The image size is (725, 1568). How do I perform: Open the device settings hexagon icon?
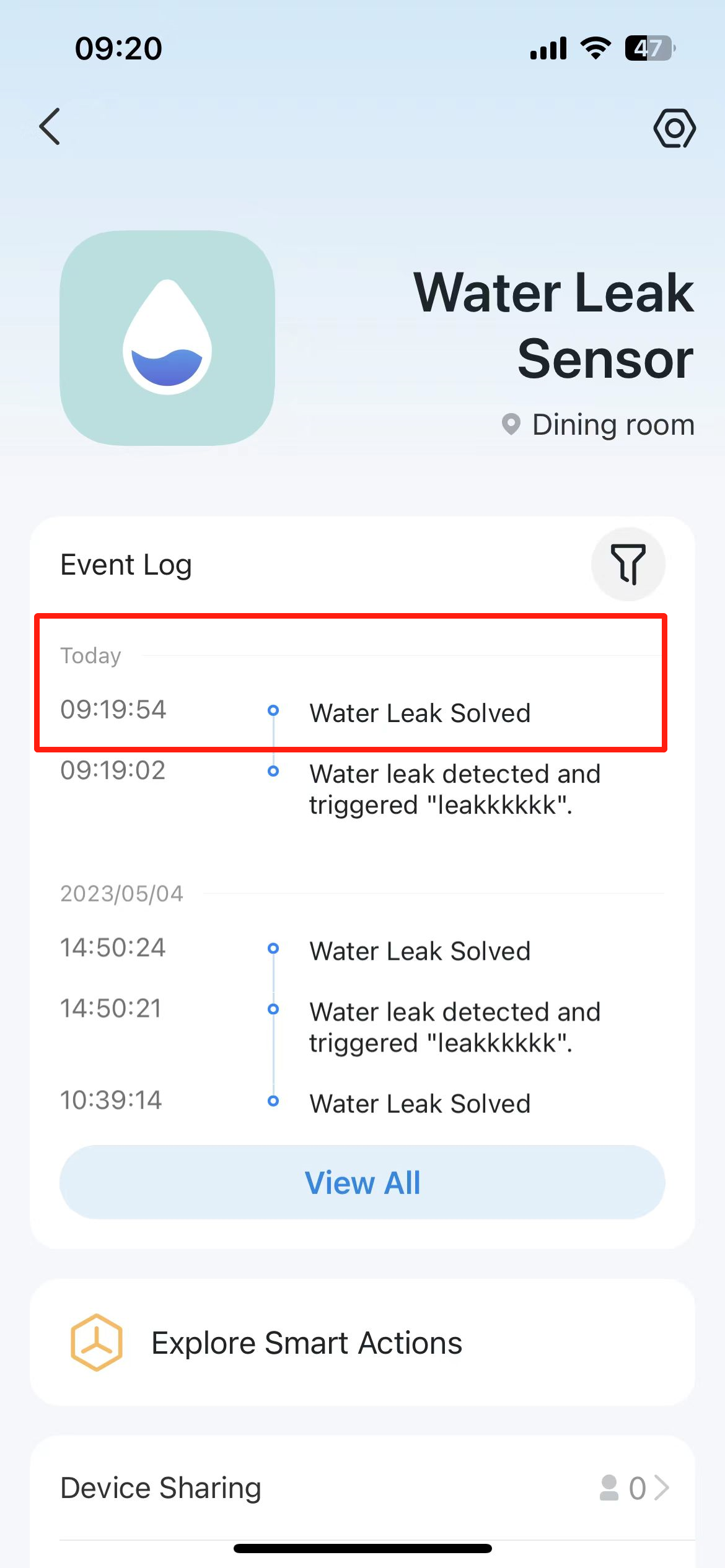674,128
